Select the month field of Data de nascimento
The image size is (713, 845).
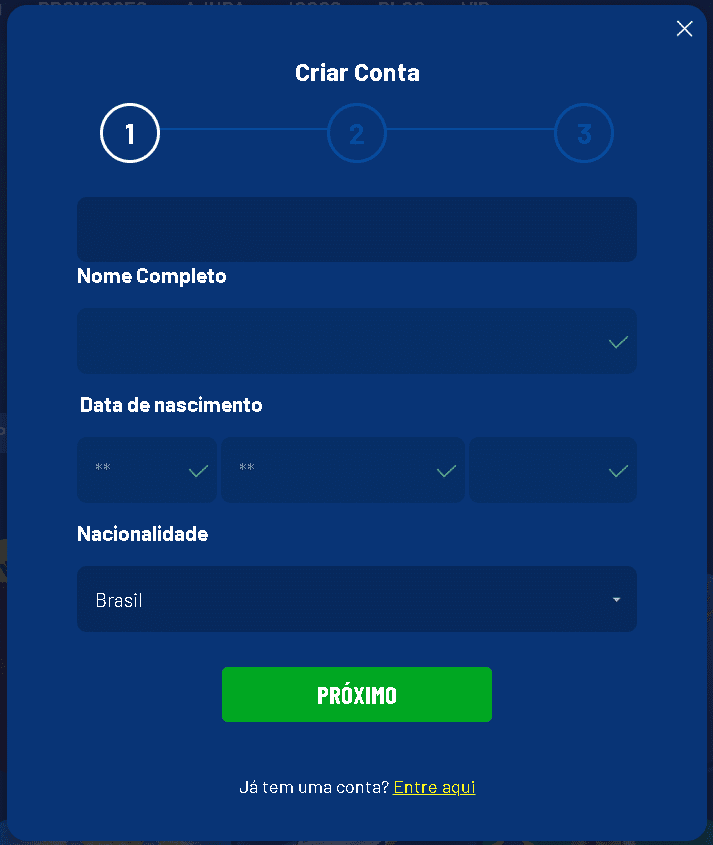point(342,469)
